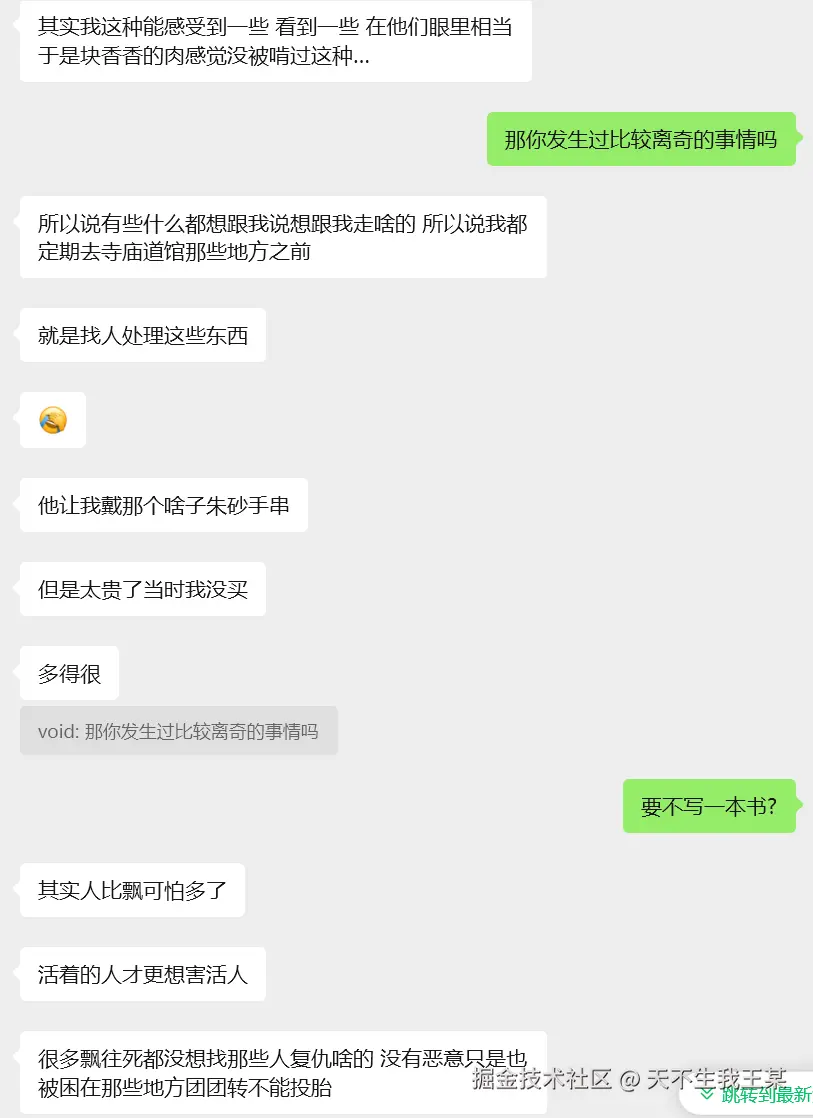
Task: Select the message 活着的人才更想害活人
Action: tap(141, 973)
